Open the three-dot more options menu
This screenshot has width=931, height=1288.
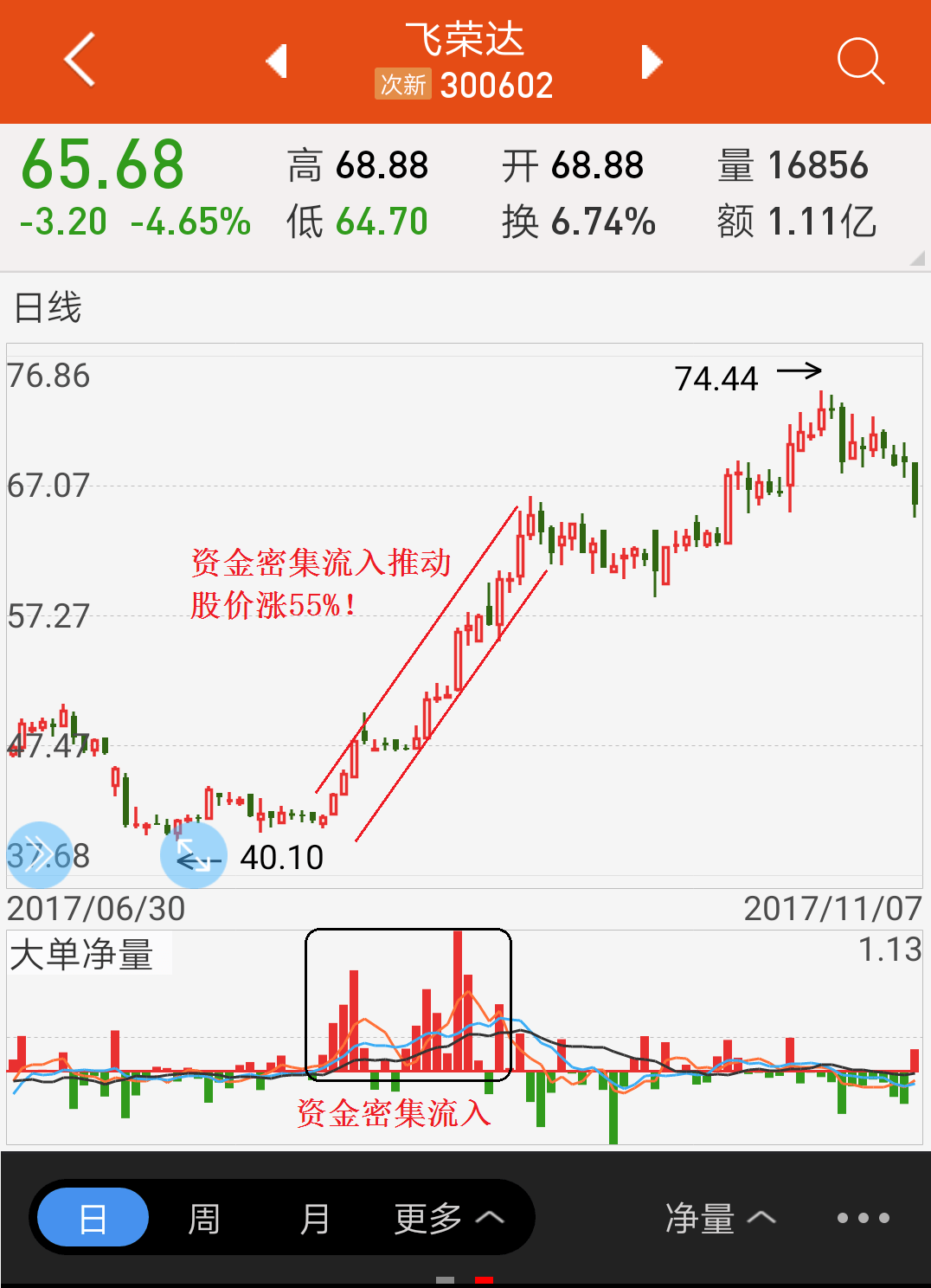point(863,1218)
